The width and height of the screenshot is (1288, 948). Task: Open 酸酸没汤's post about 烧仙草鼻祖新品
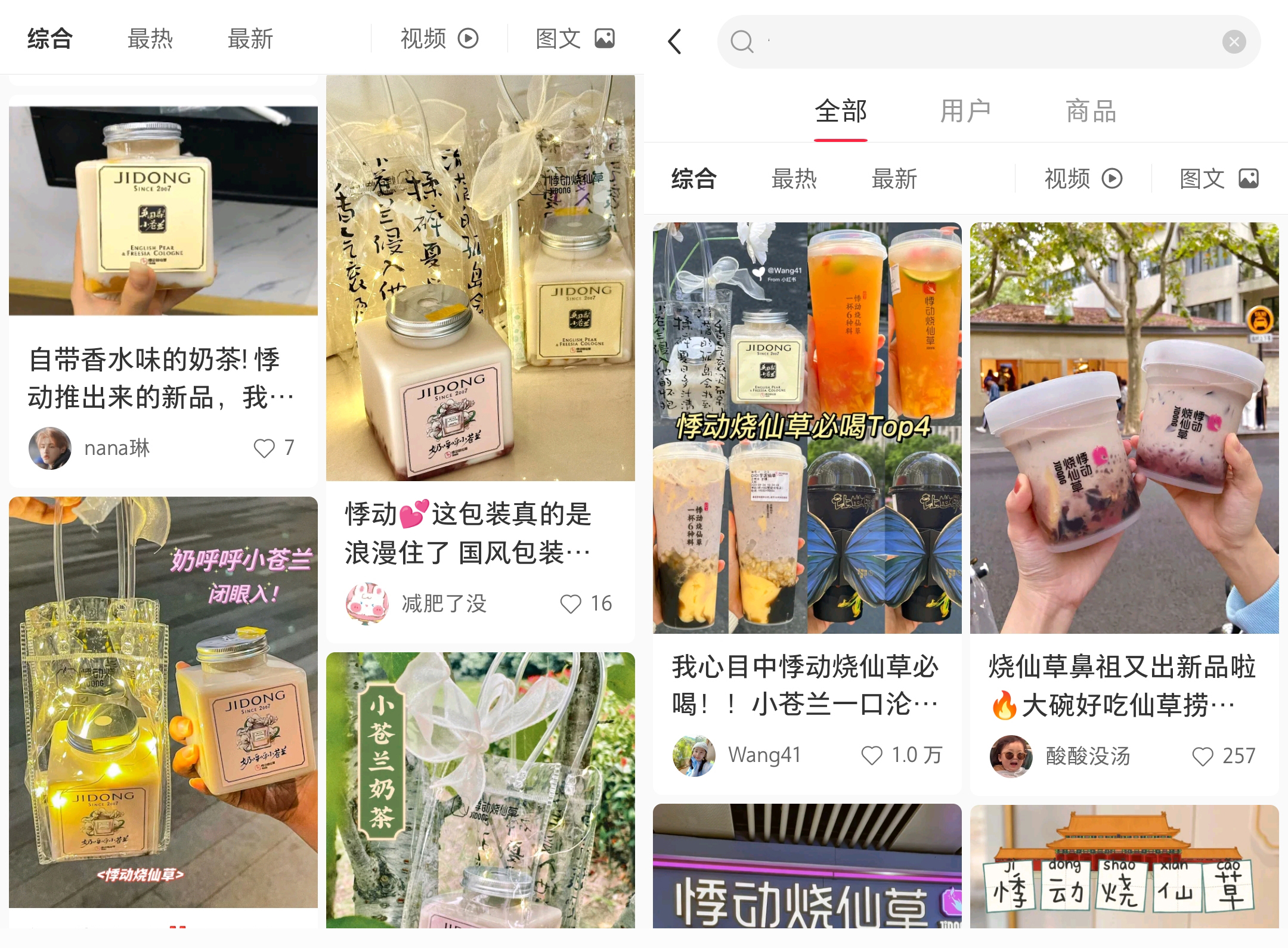tap(1124, 427)
